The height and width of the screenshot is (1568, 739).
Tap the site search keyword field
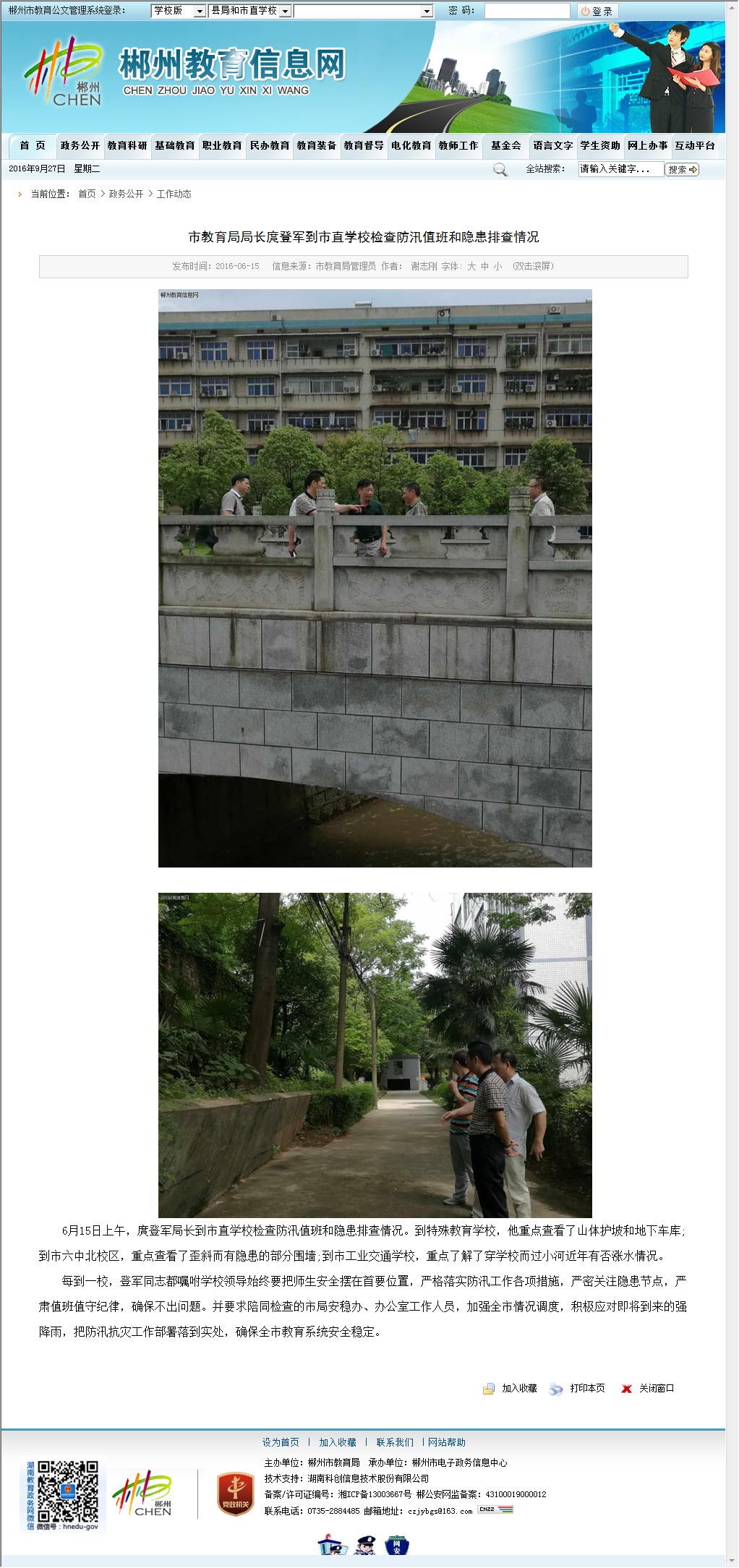point(620,169)
